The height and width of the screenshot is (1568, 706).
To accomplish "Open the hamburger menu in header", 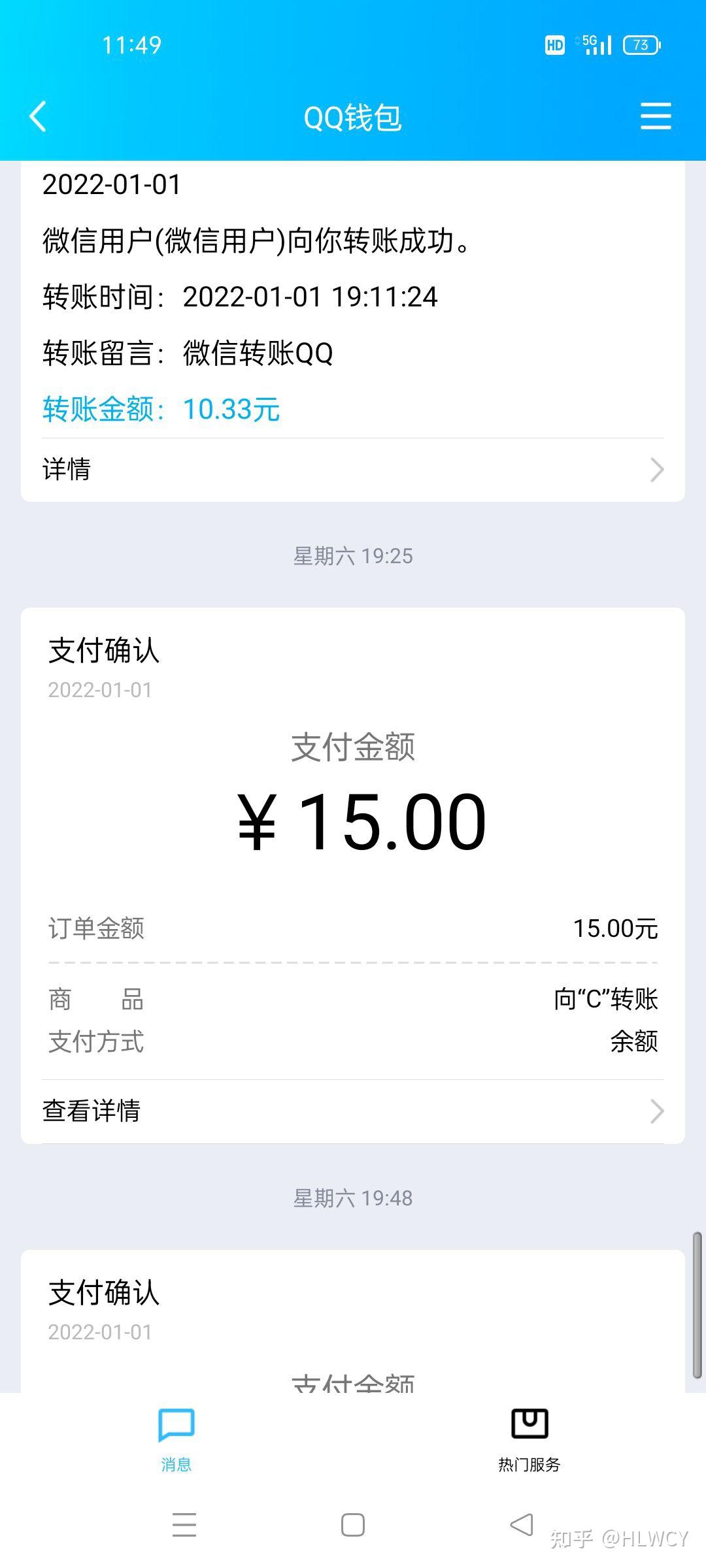I will pyautogui.click(x=655, y=116).
